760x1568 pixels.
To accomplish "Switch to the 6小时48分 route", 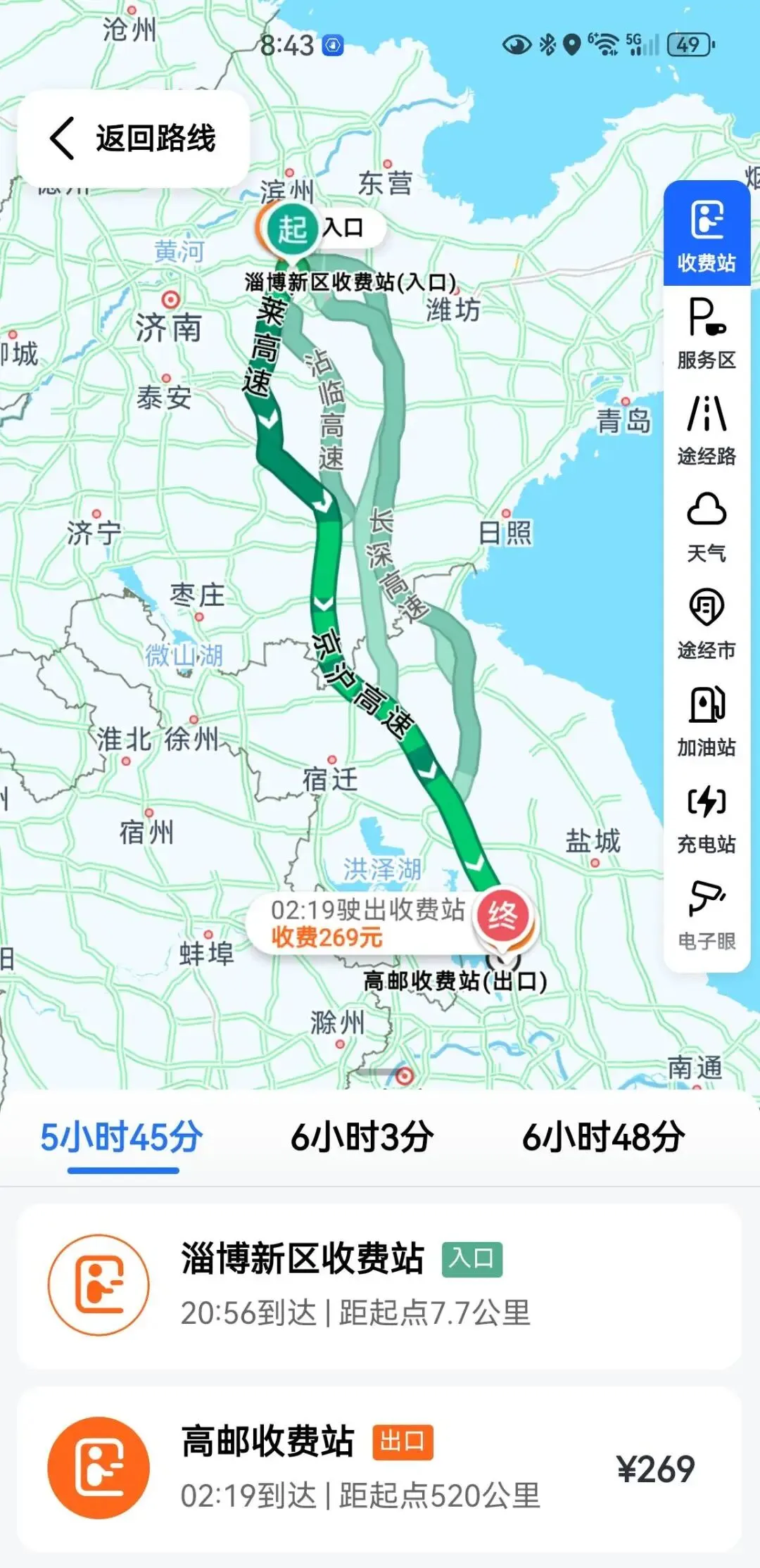I will (x=603, y=1137).
